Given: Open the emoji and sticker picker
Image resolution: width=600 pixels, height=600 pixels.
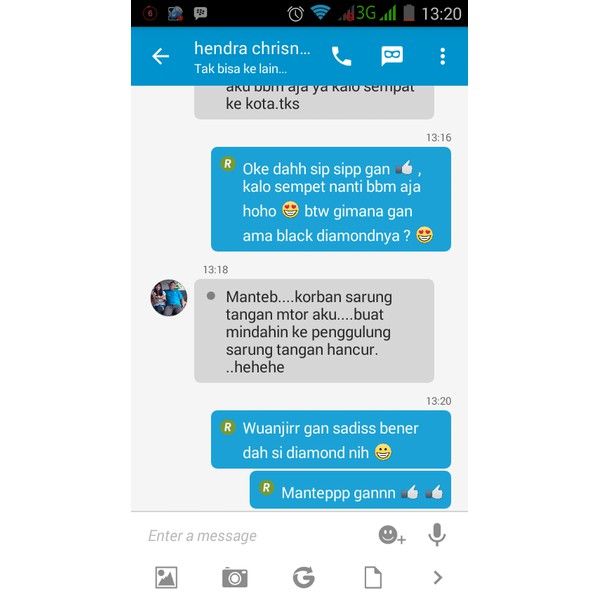Looking at the screenshot, I should click(x=391, y=536).
